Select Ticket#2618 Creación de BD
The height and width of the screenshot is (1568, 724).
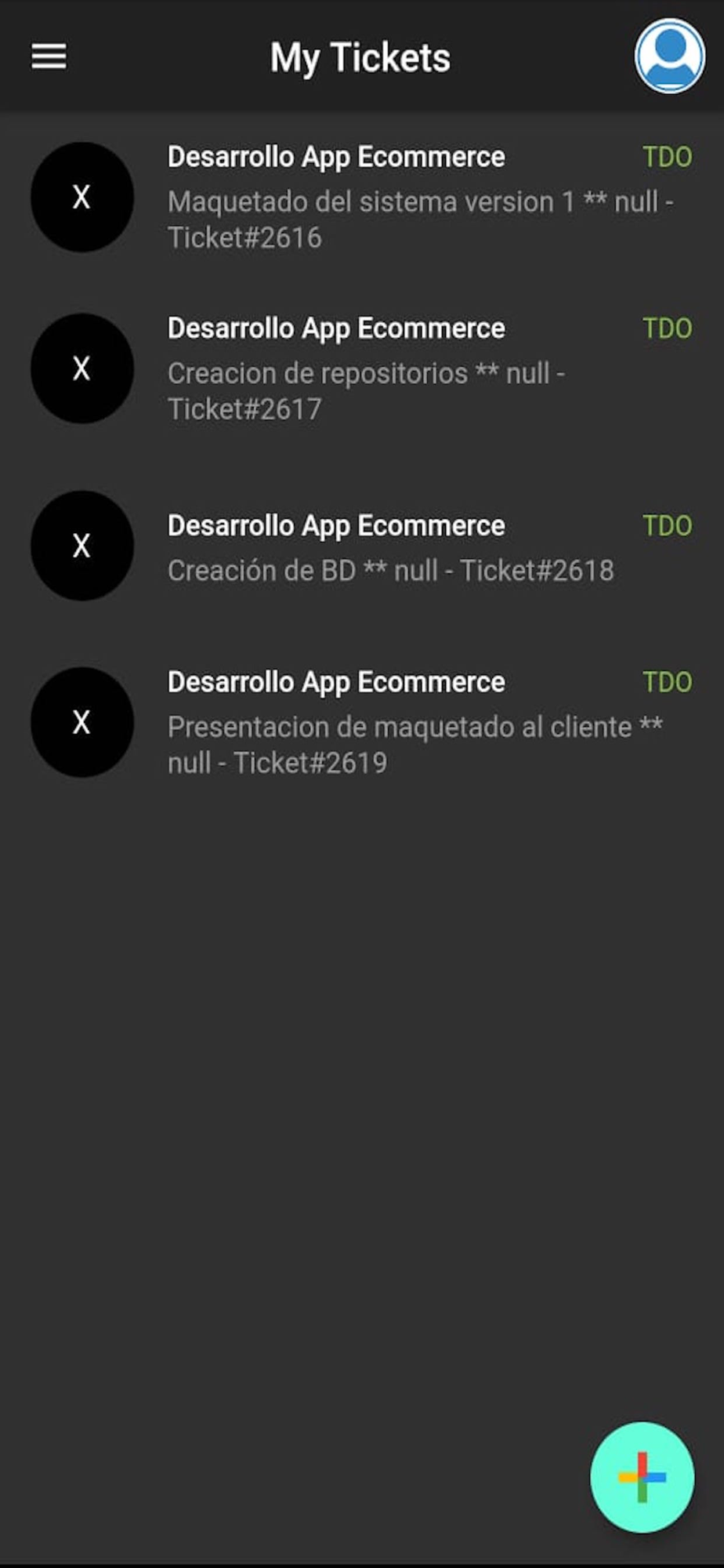coord(362,546)
